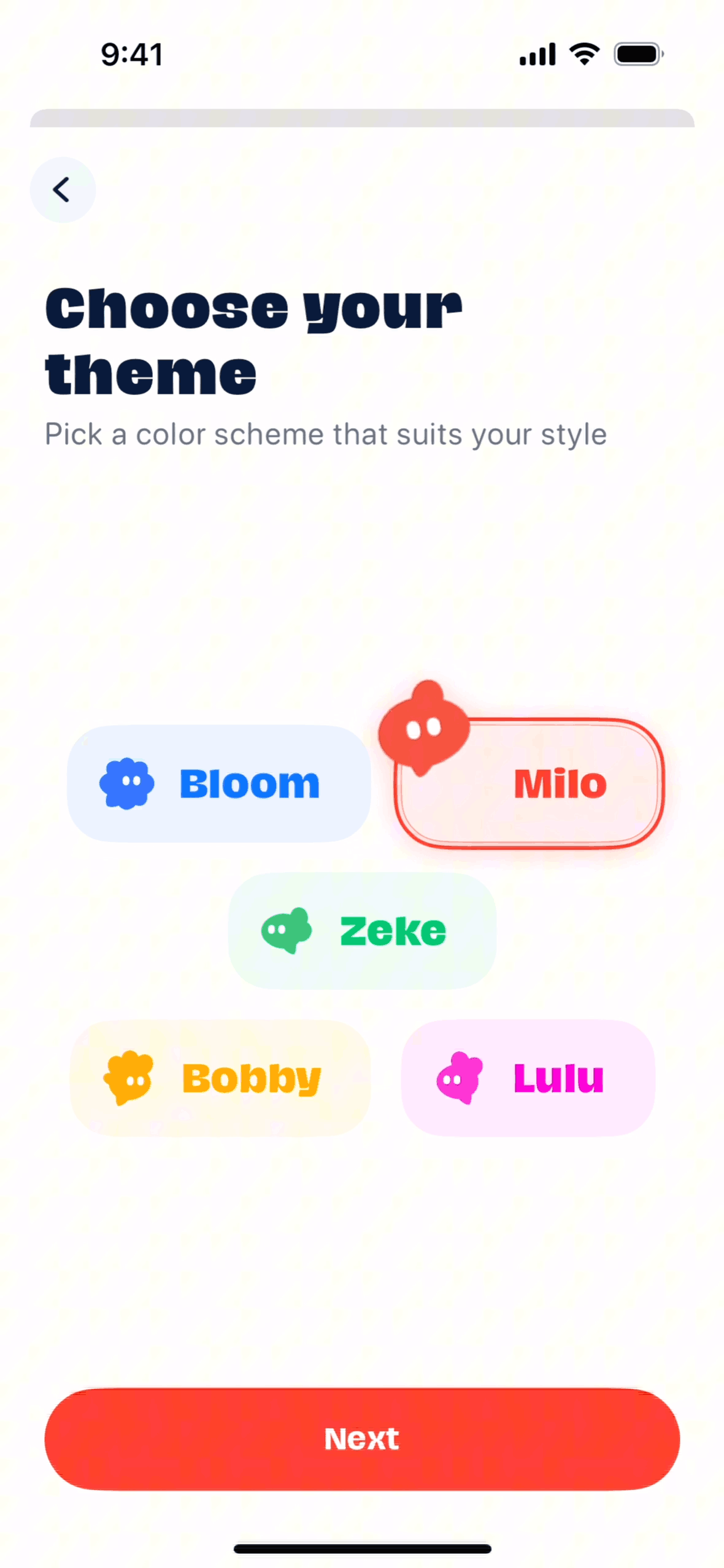Viewport: 724px width, 1568px height.
Task: Pick the green Zeke theme
Action: pos(362,931)
